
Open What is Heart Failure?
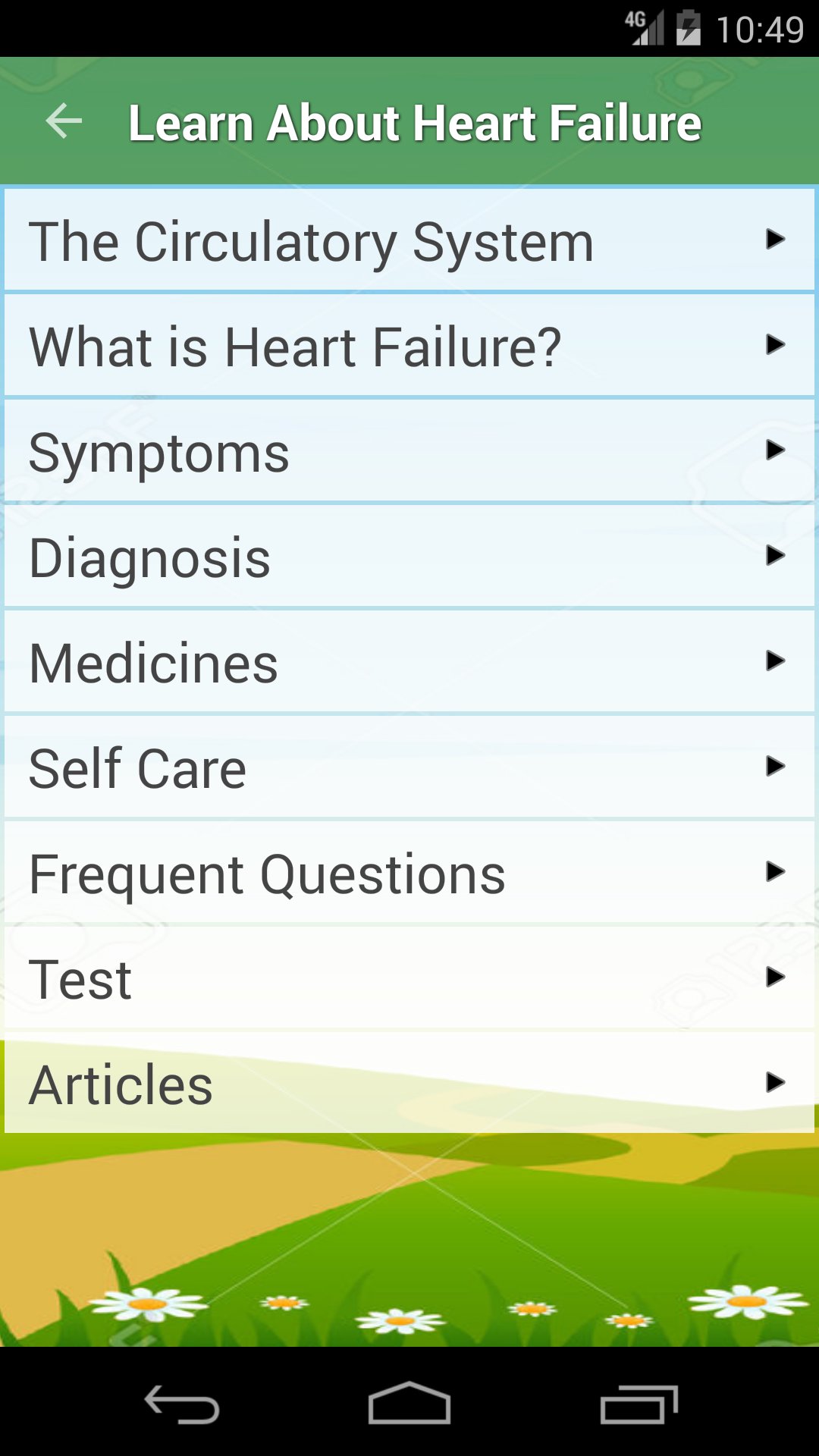click(409, 345)
